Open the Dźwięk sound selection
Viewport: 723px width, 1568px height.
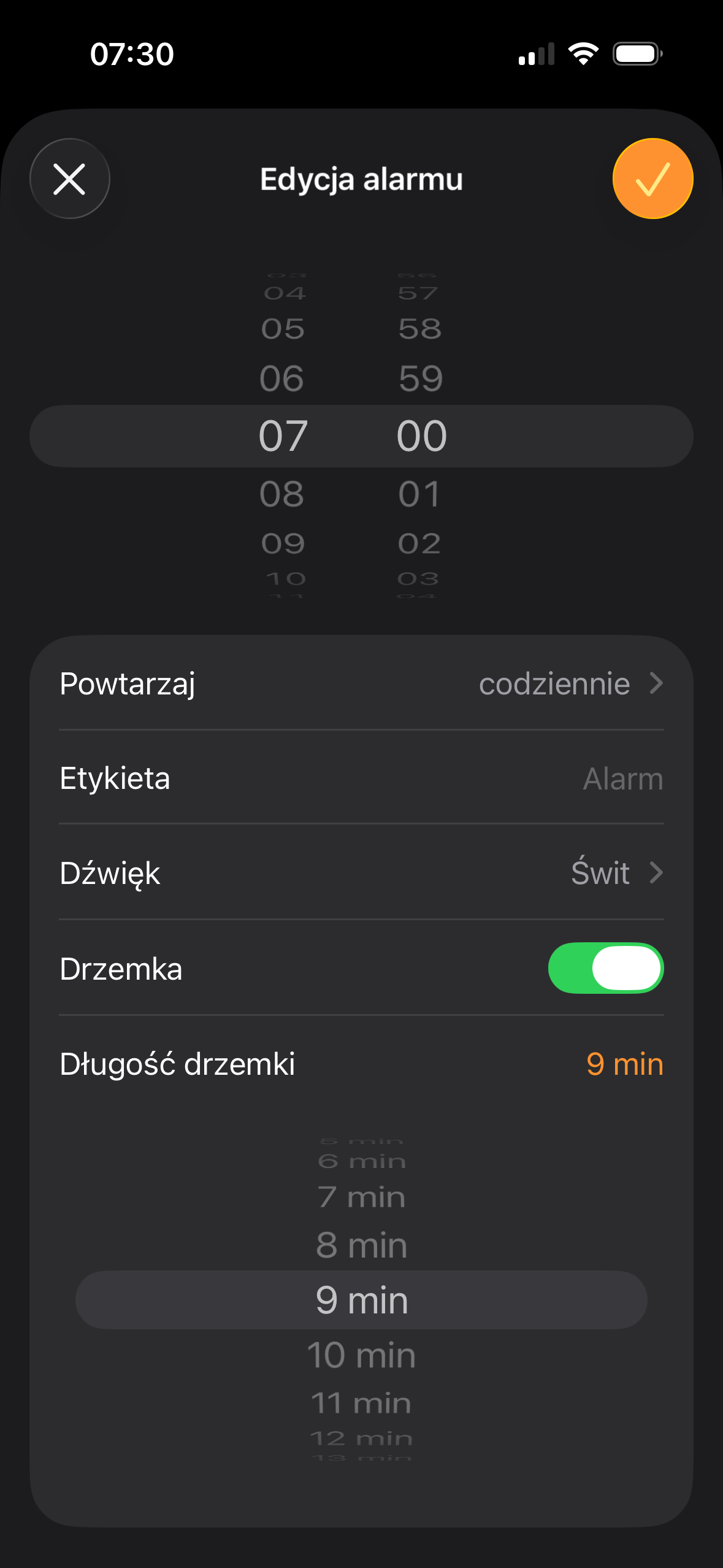361,872
